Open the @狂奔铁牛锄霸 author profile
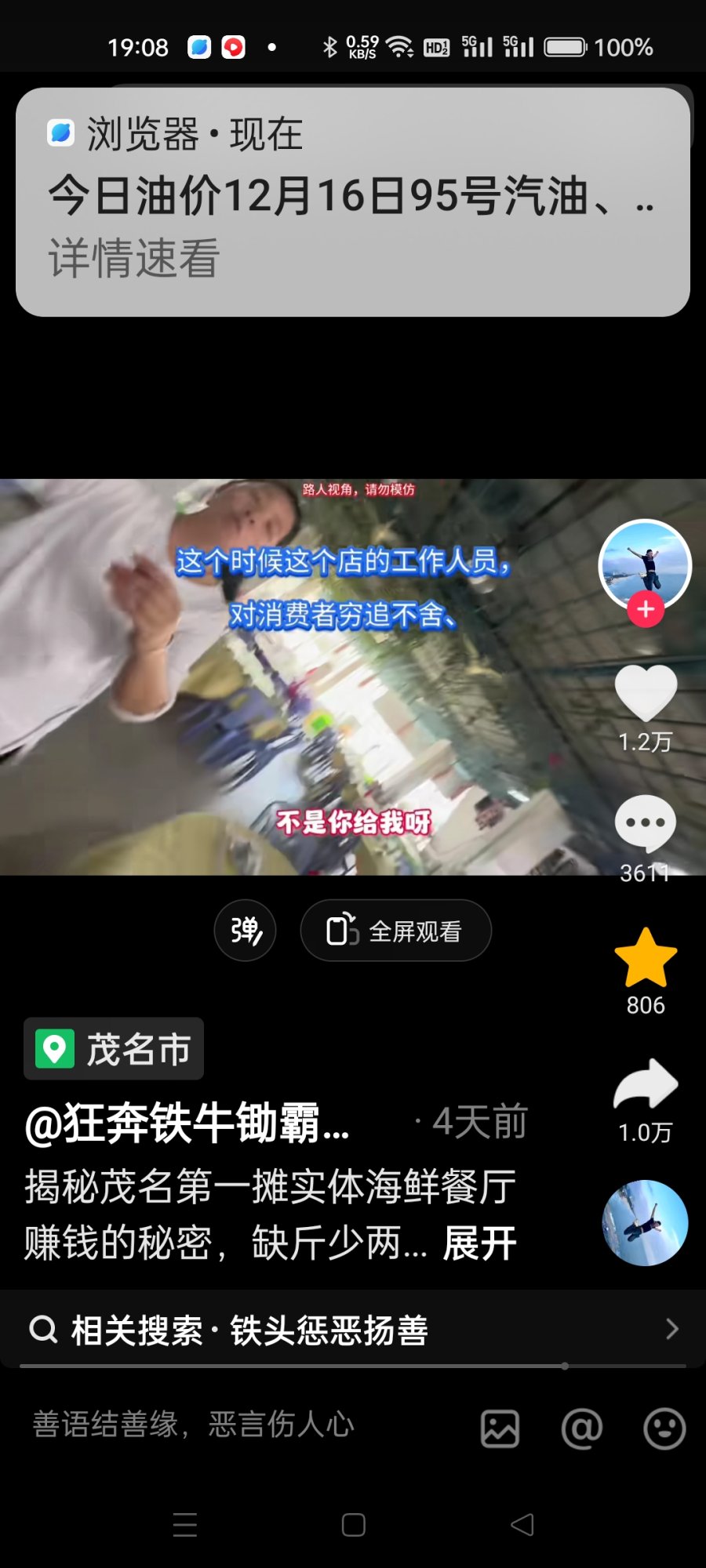Image resolution: width=706 pixels, height=1568 pixels. pos(188,1123)
